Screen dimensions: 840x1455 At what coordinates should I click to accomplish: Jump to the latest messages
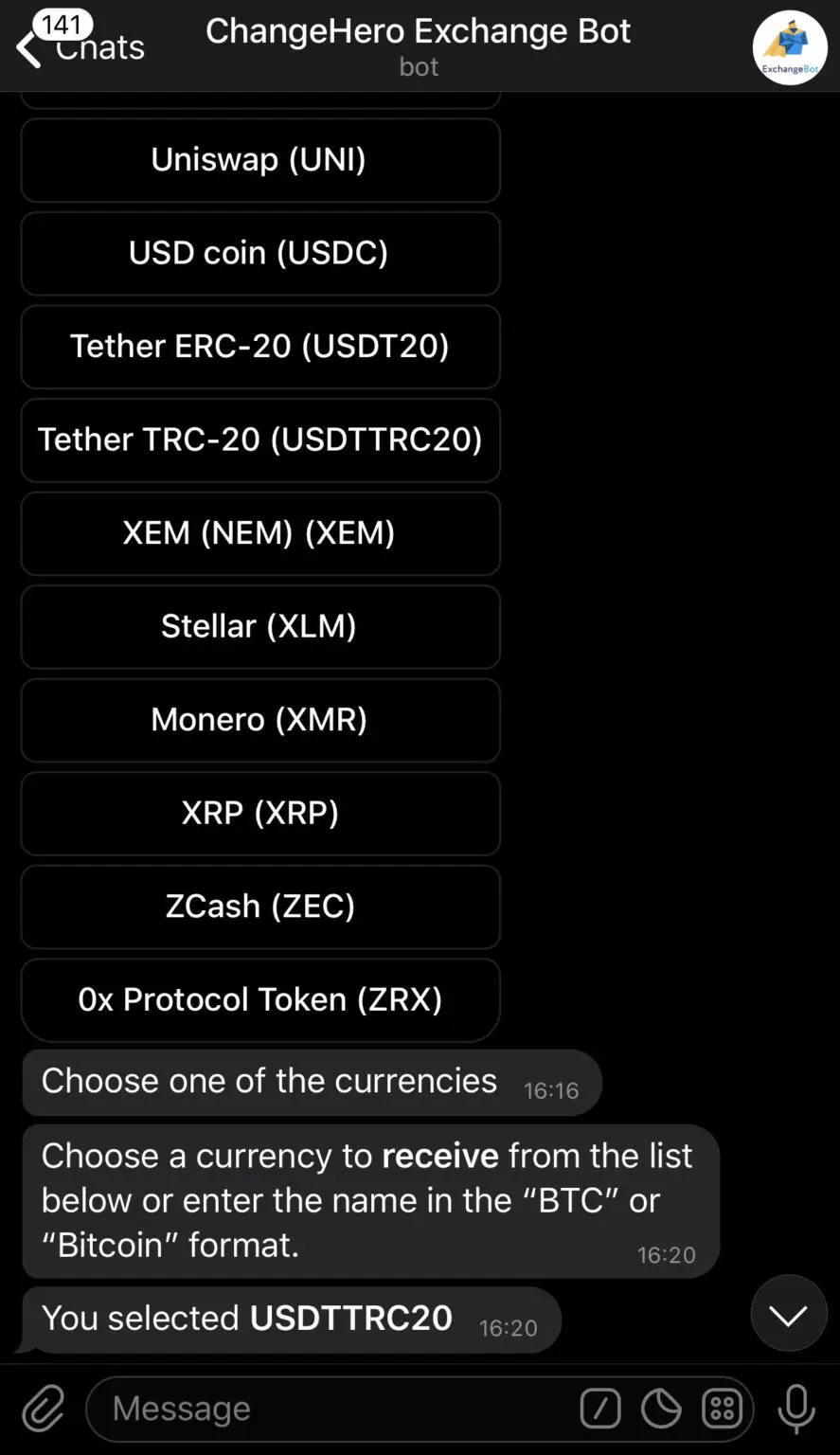click(x=788, y=1314)
